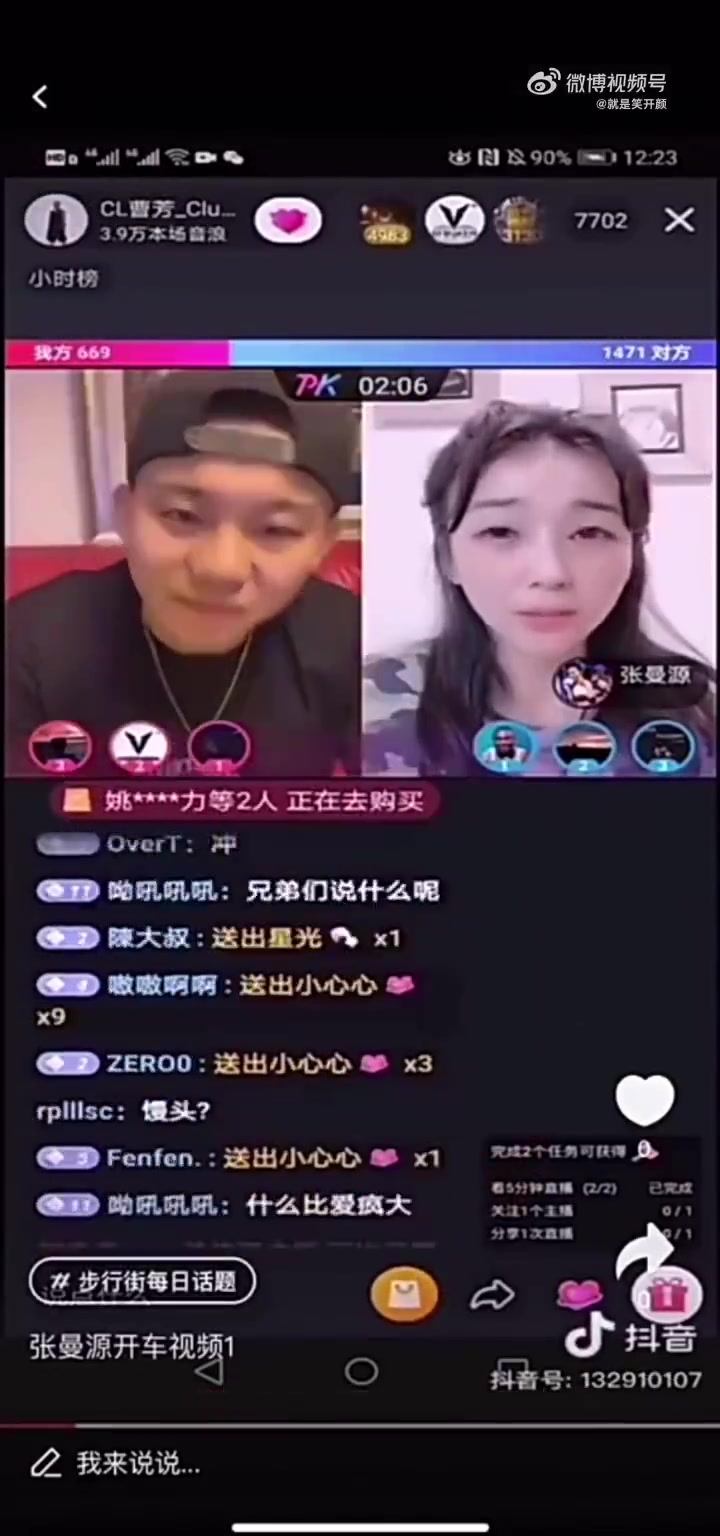Tap the video progress bar to seek

360,1425
